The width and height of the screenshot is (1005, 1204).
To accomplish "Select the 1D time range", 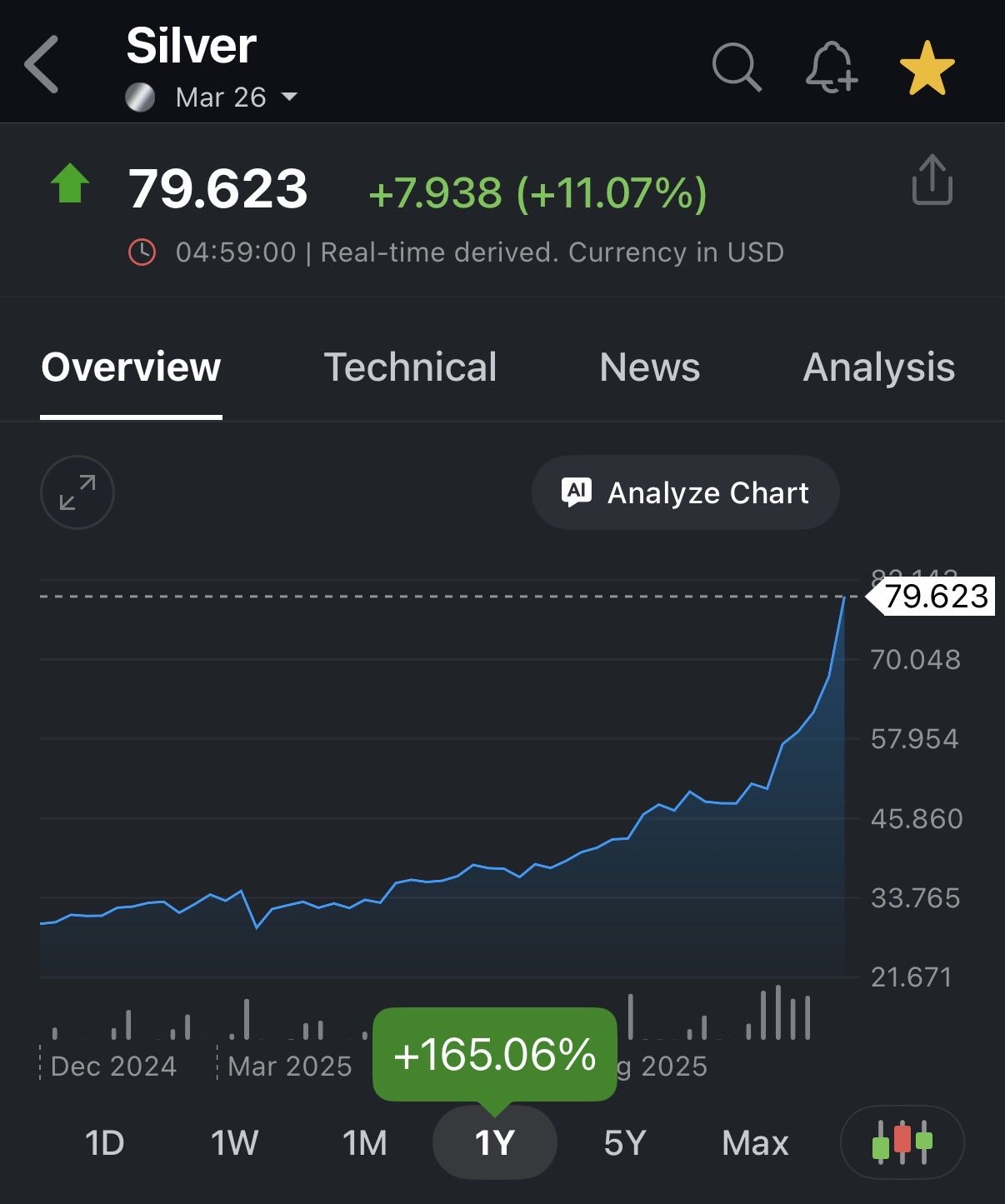I will pyautogui.click(x=104, y=1142).
